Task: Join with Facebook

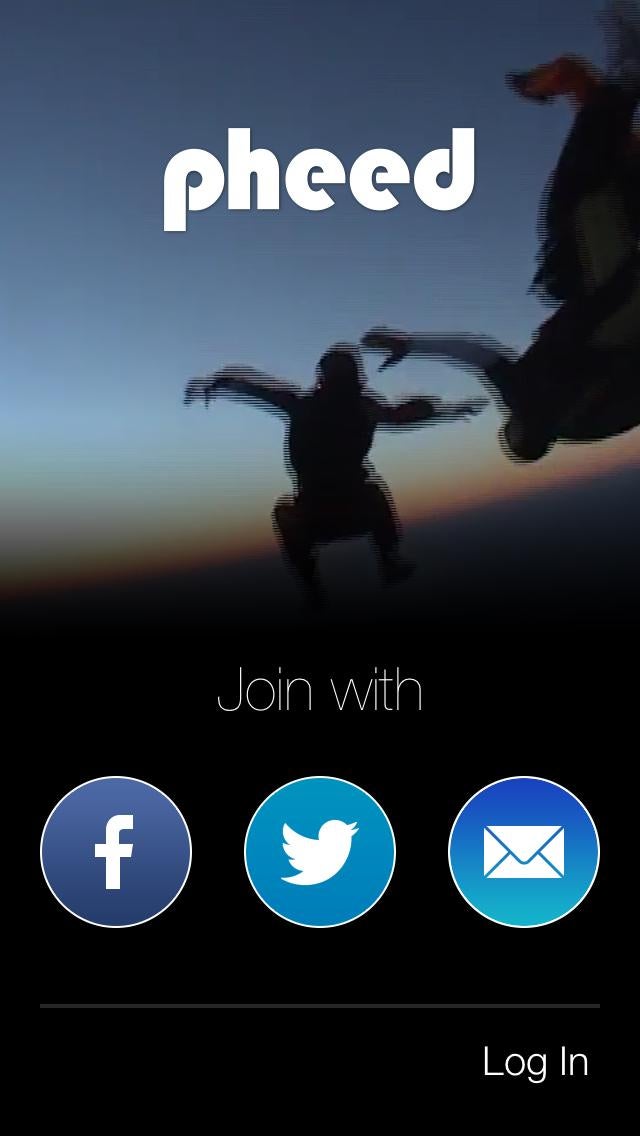Action: (116, 852)
